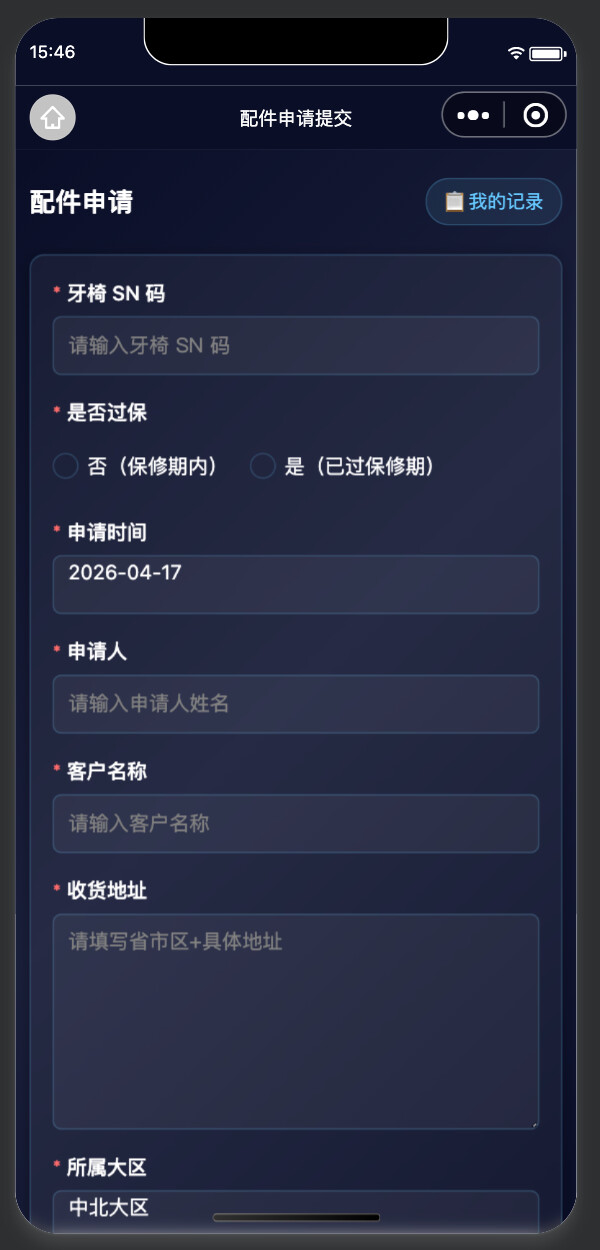Focus the 牙椅 SN 码 input field
Screen dimensions: 600x1250
(x=295, y=346)
